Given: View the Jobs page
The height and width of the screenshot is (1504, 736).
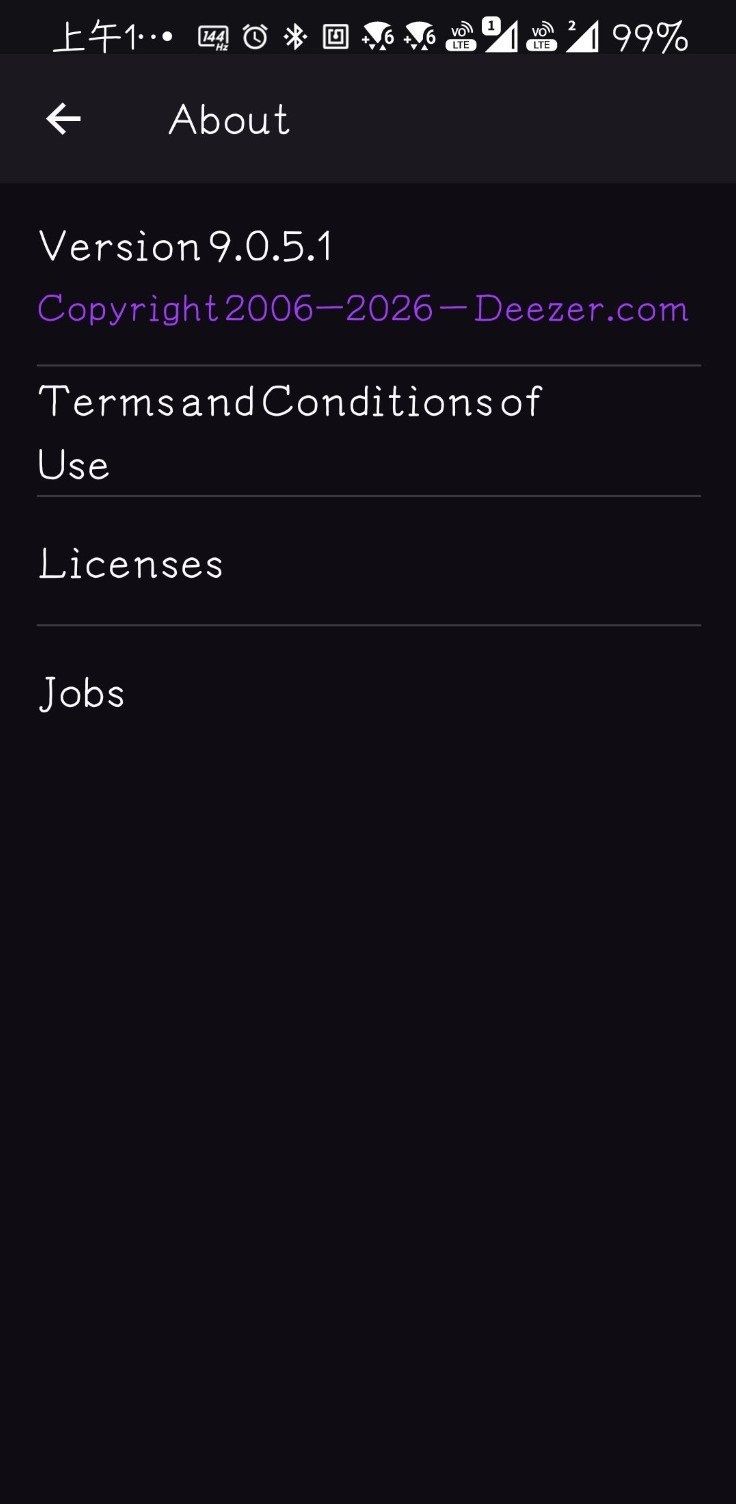Looking at the screenshot, I should [x=82, y=693].
